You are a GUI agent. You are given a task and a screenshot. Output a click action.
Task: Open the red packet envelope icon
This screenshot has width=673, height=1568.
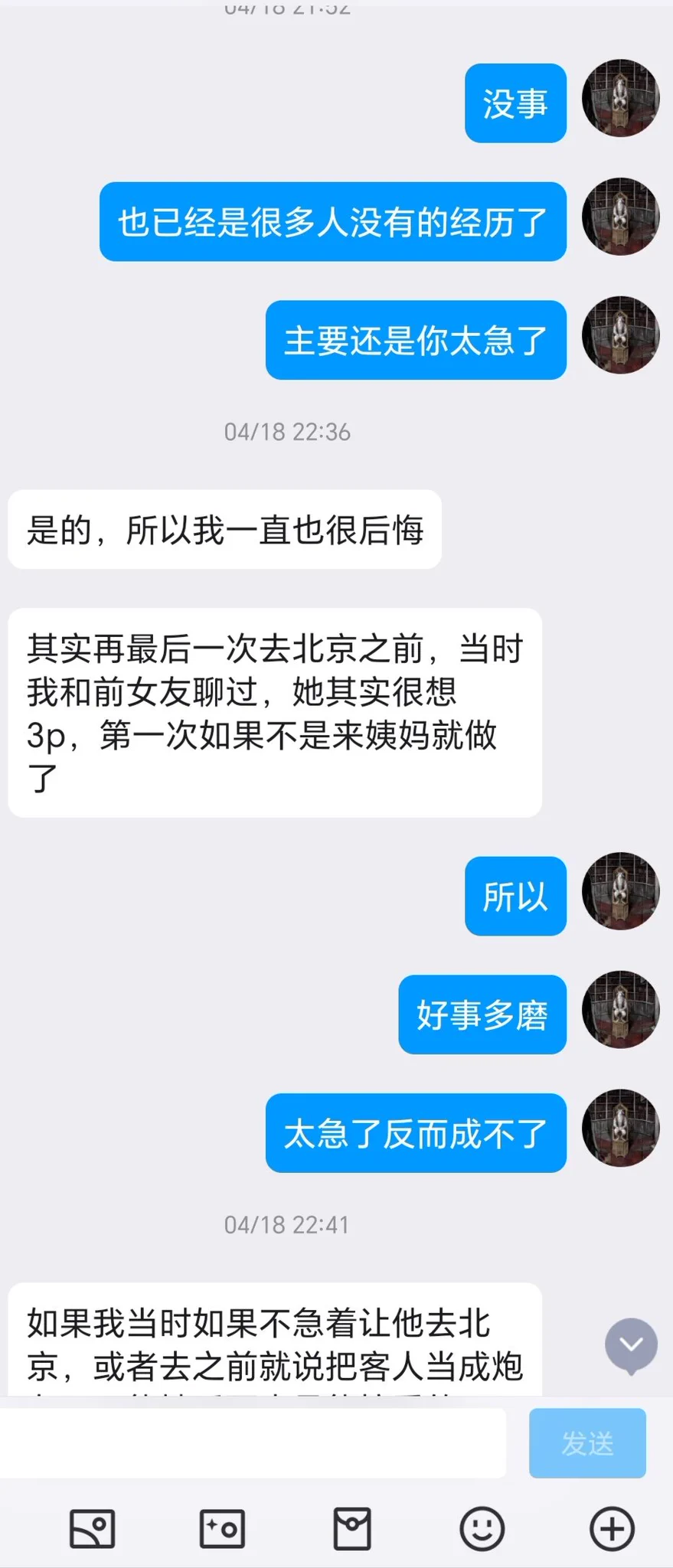[x=352, y=1529]
